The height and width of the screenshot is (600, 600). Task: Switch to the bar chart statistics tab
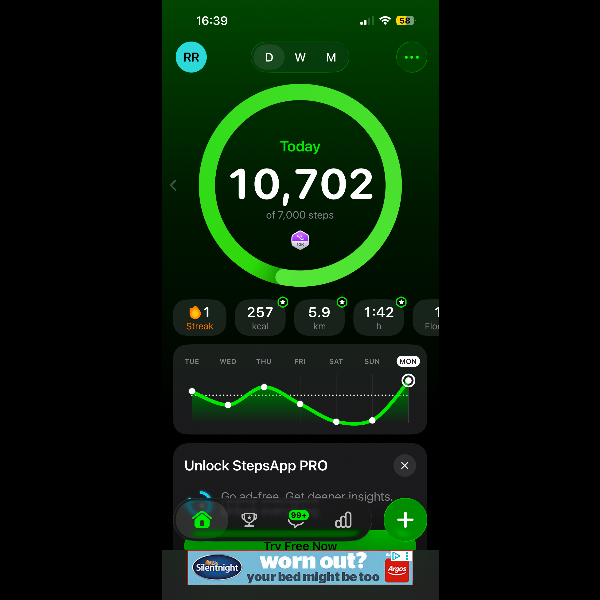tap(343, 520)
